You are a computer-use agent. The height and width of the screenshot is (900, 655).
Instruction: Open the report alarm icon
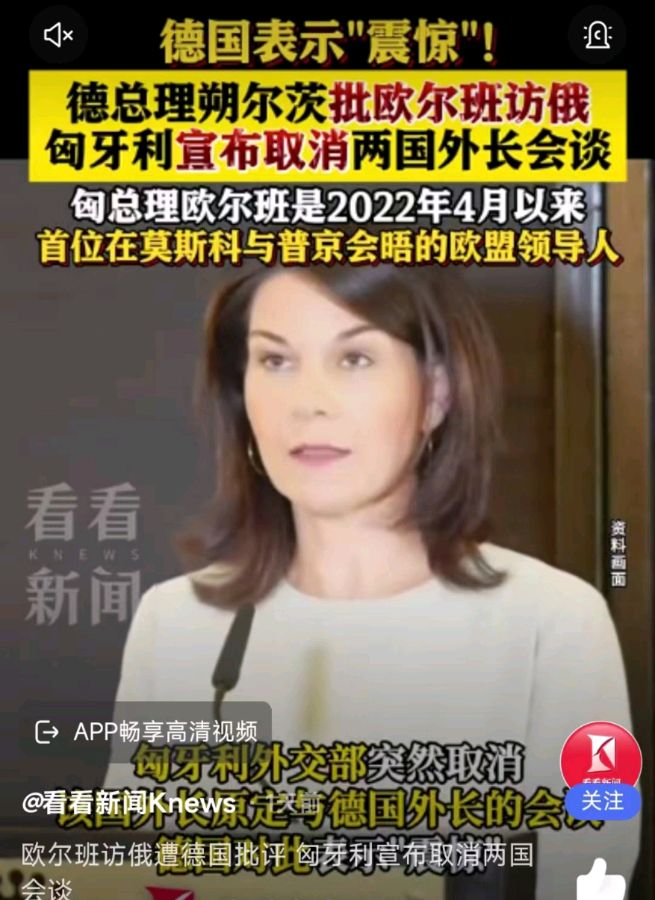click(x=597, y=36)
